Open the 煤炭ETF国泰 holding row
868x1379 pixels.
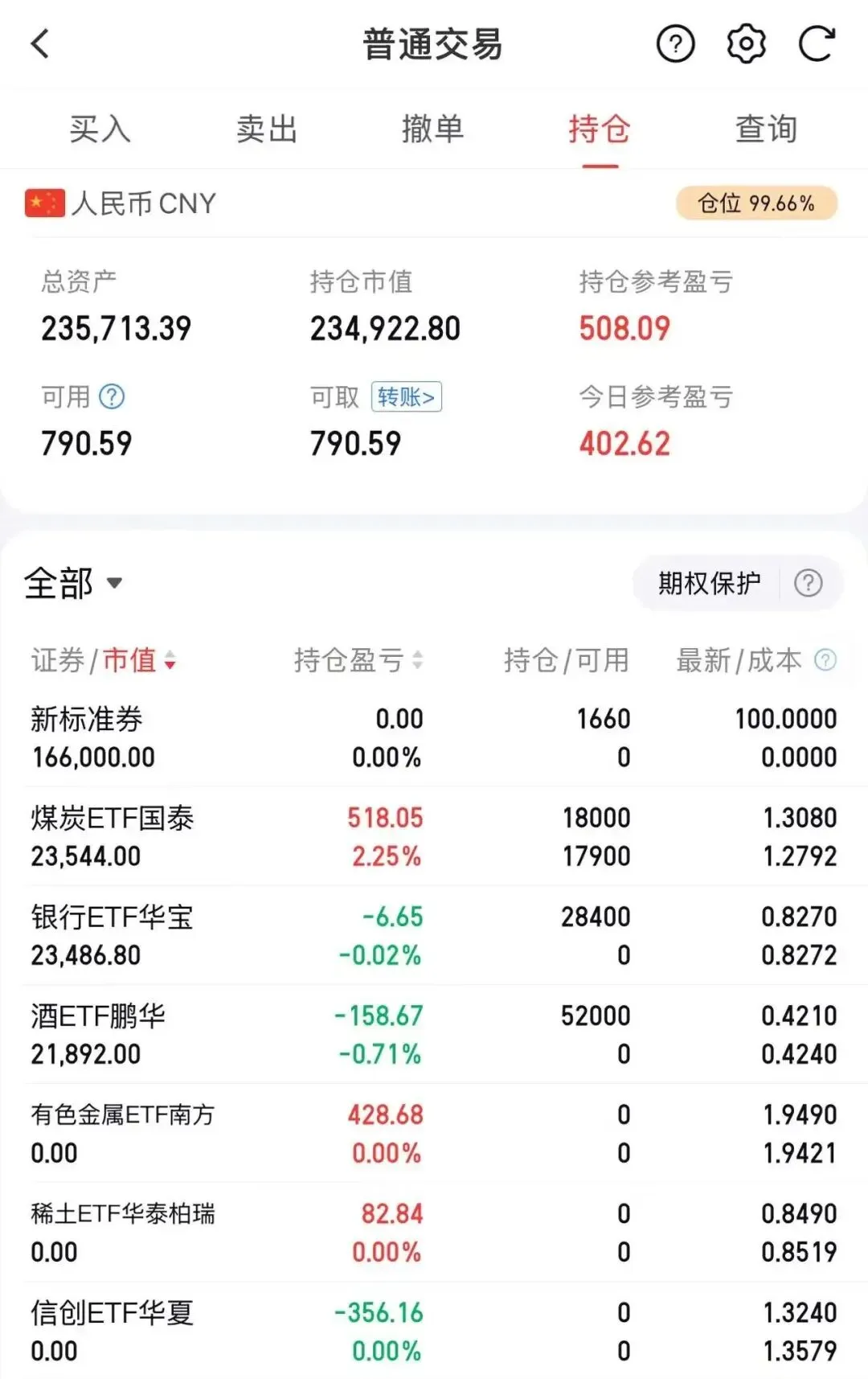(x=434, y=837)
